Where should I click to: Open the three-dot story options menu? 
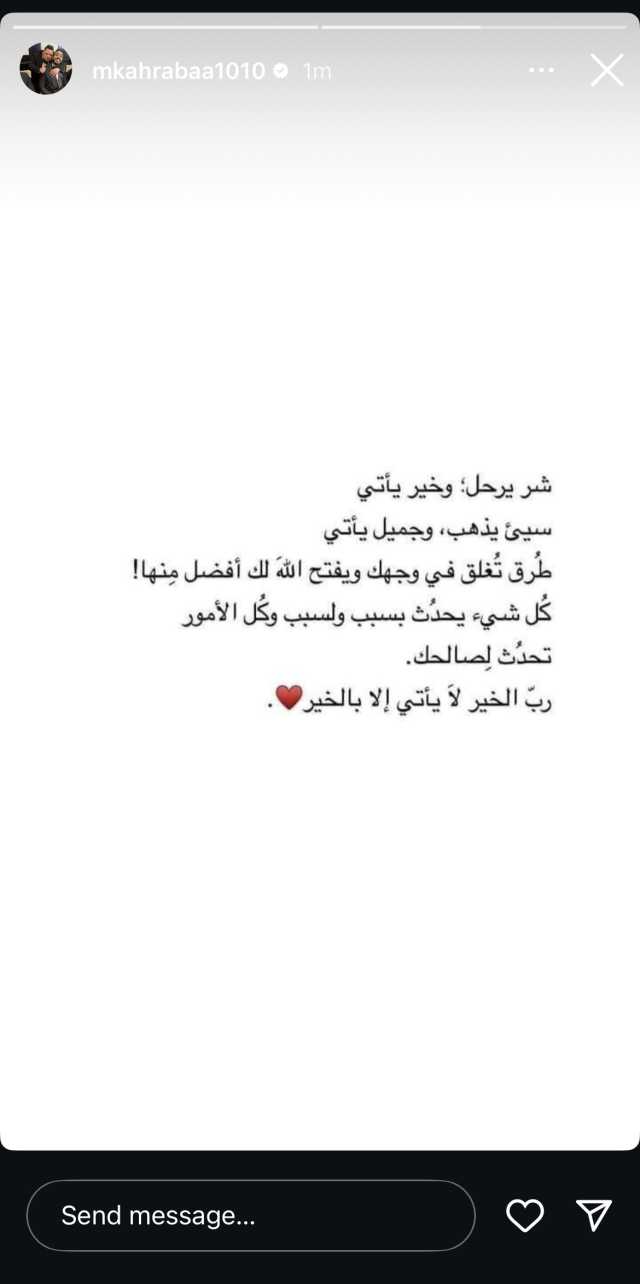(x=541, y=70)
